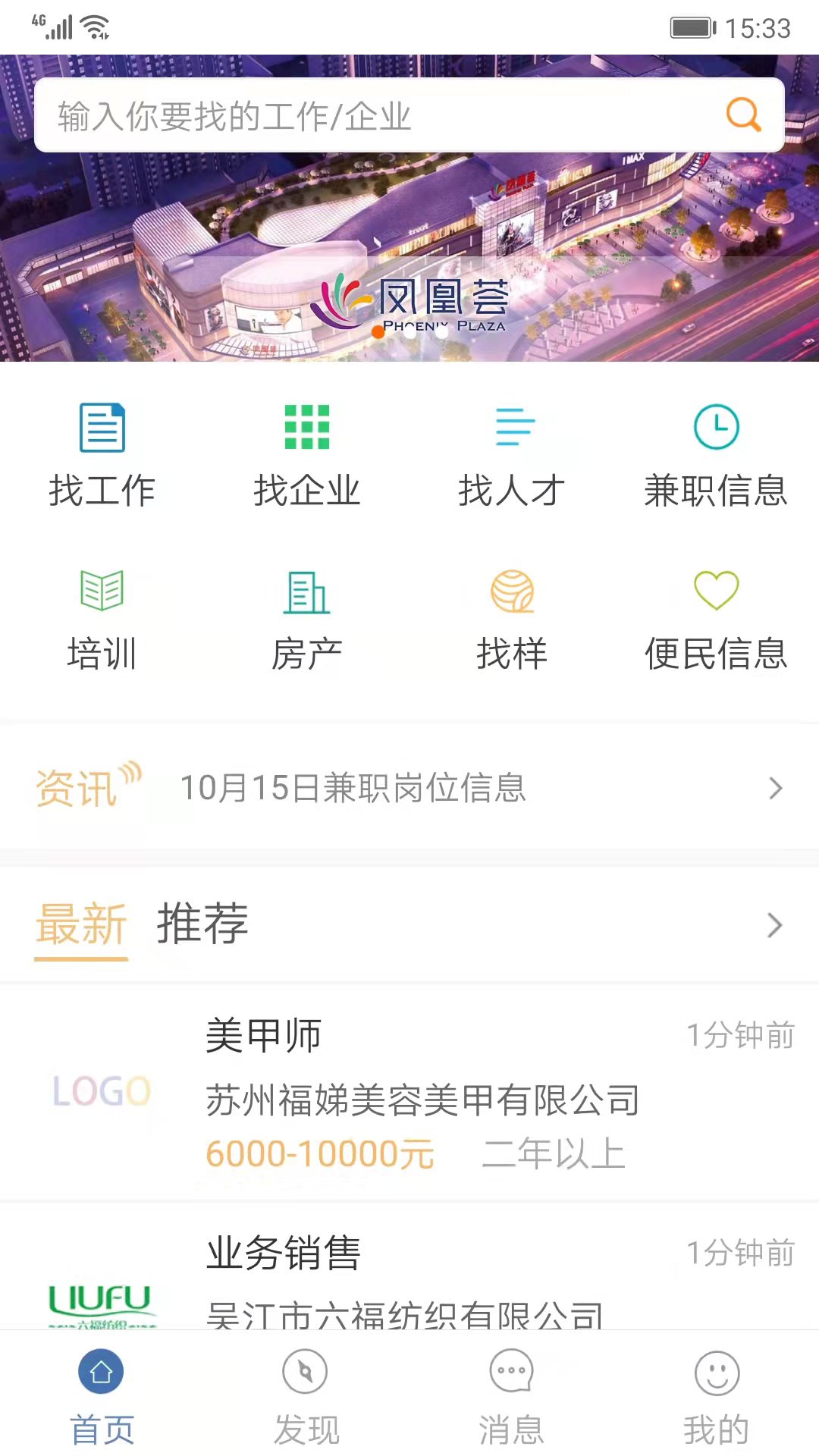This screenshot has height=1456, width=819.
Task: Select the 最新 (Latest) tab
Action: click(80, 924)
